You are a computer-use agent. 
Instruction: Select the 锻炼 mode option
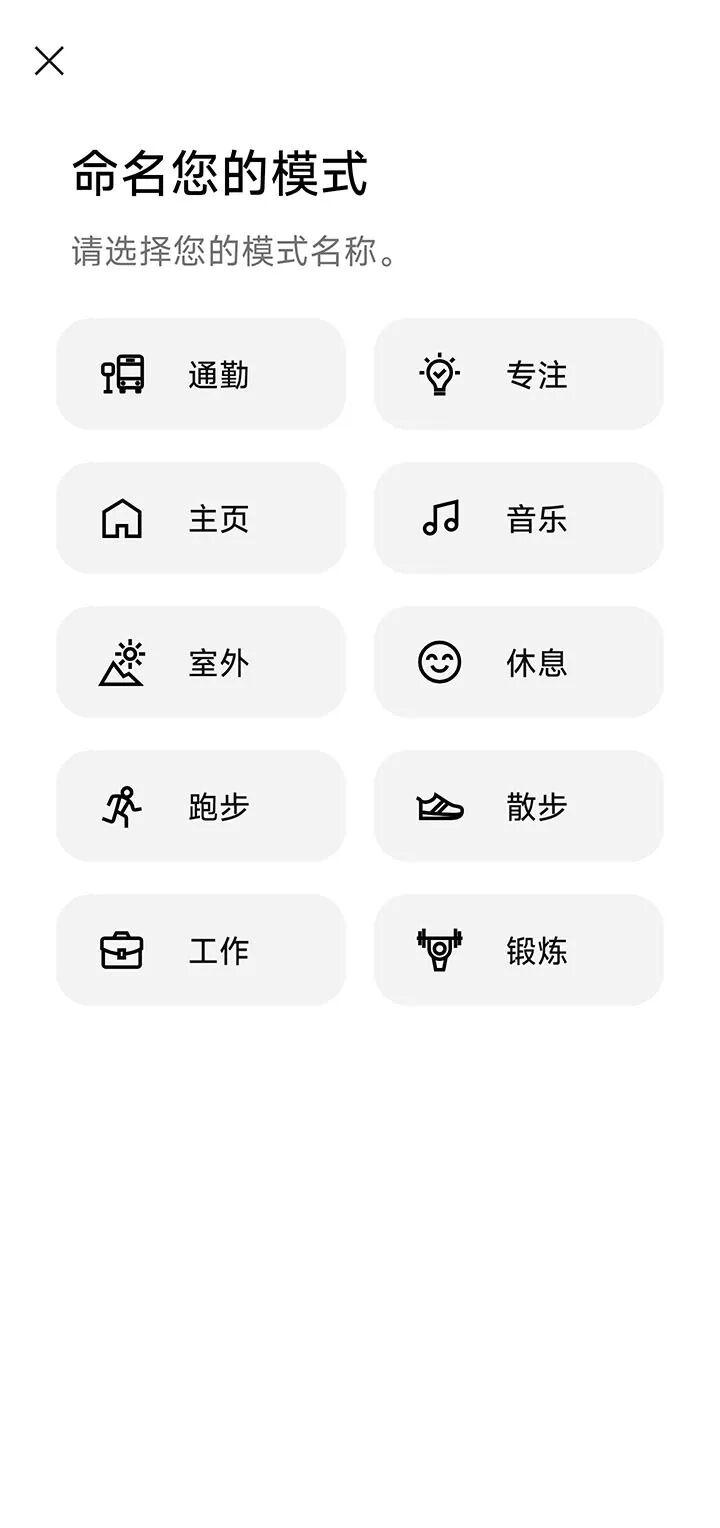coord(518,950)
